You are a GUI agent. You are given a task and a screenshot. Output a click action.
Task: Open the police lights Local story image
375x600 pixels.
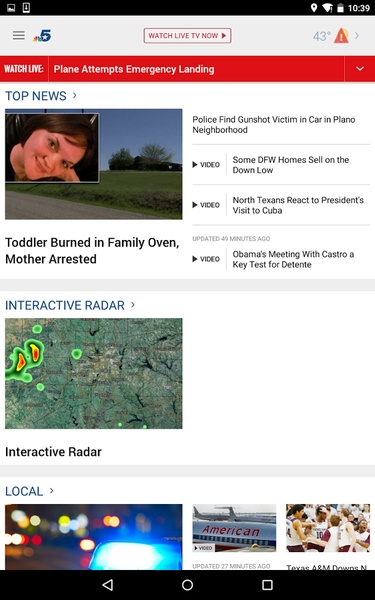94,537
